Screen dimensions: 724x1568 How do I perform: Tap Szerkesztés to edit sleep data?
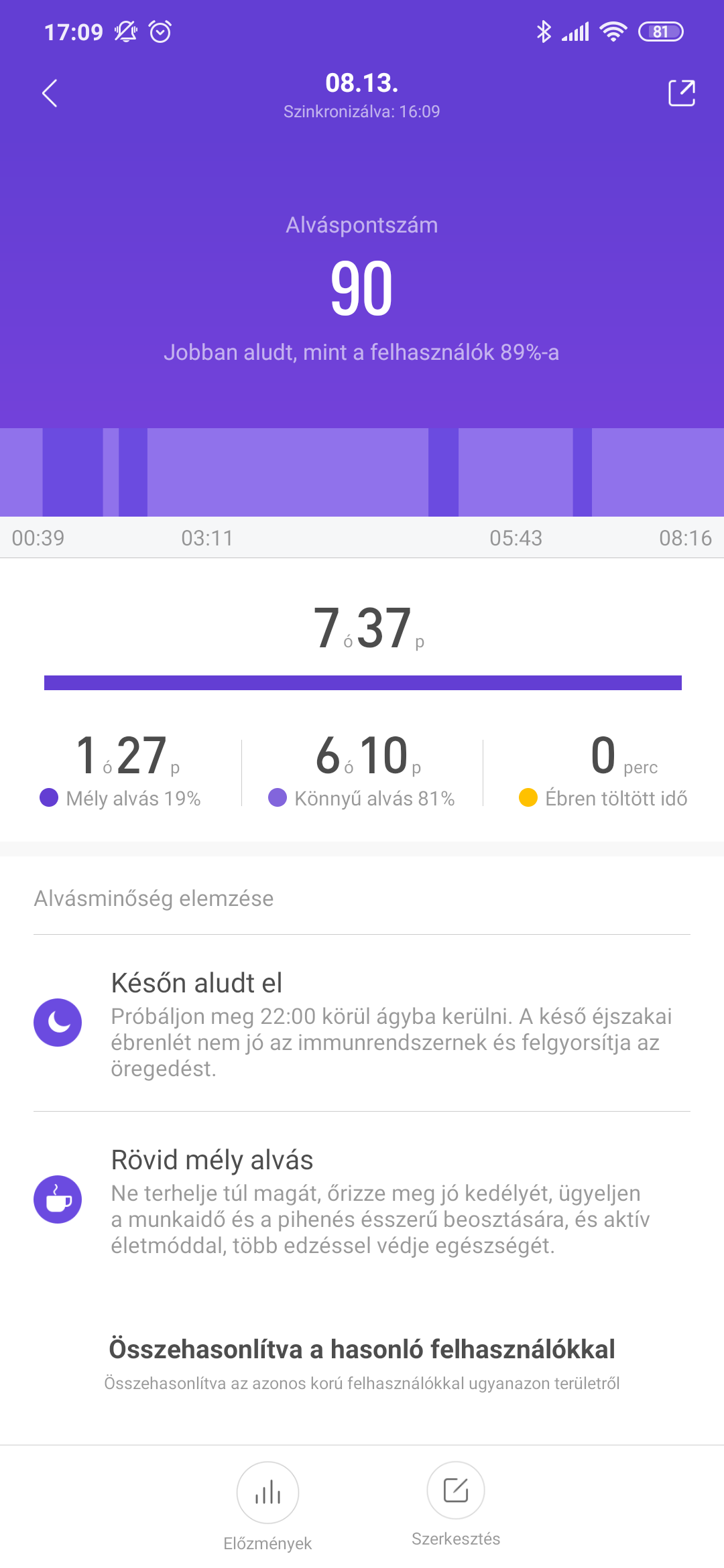coord(456,1491)
